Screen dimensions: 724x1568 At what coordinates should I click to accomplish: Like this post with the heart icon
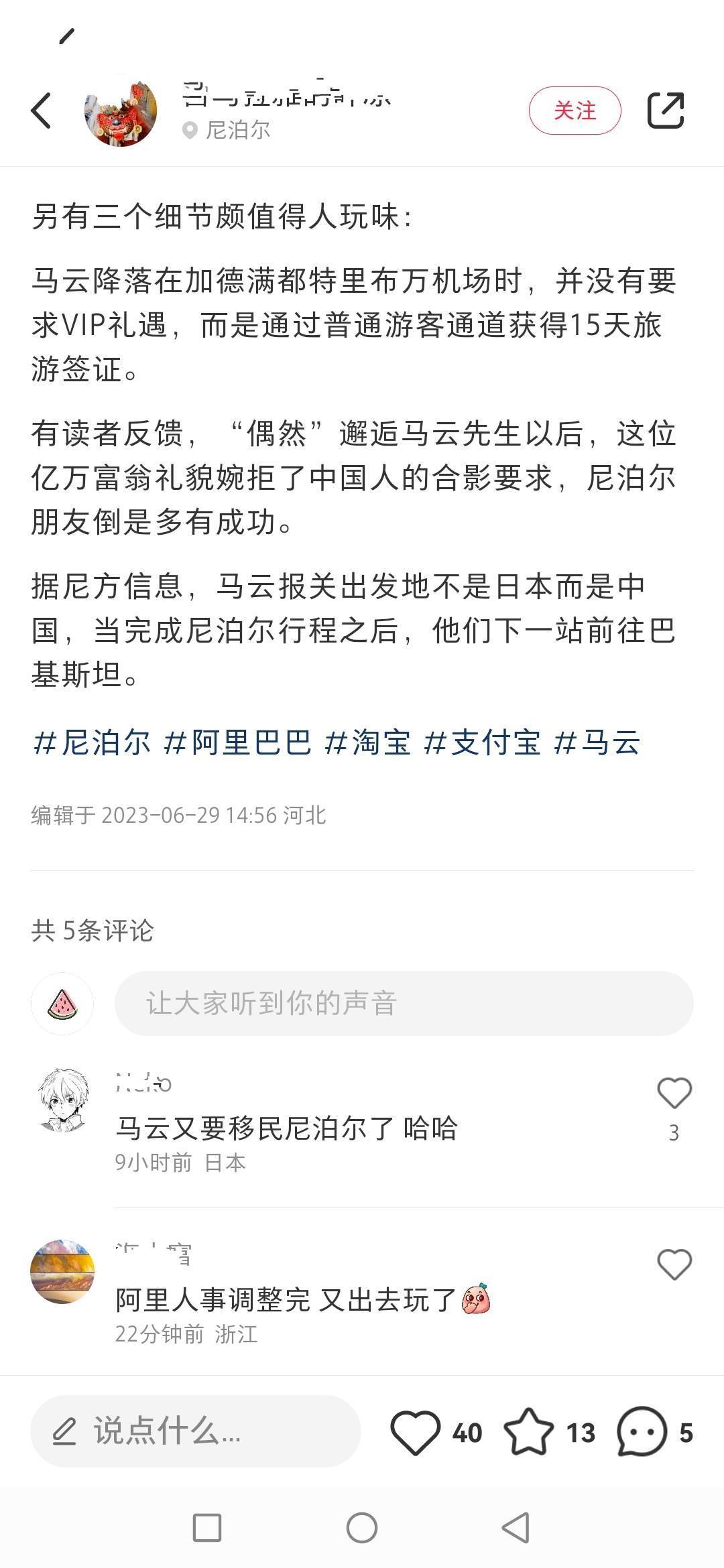[415, 1432]
